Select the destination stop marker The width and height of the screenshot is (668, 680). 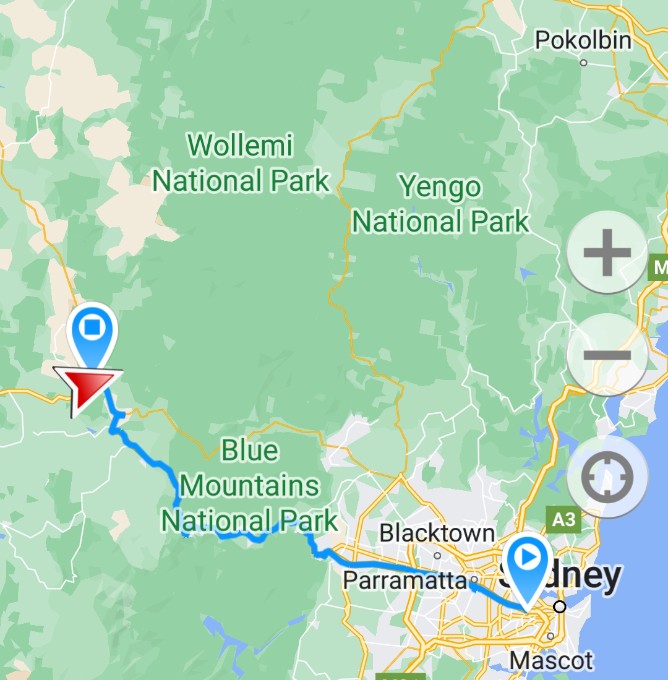[x=93, y=329]
